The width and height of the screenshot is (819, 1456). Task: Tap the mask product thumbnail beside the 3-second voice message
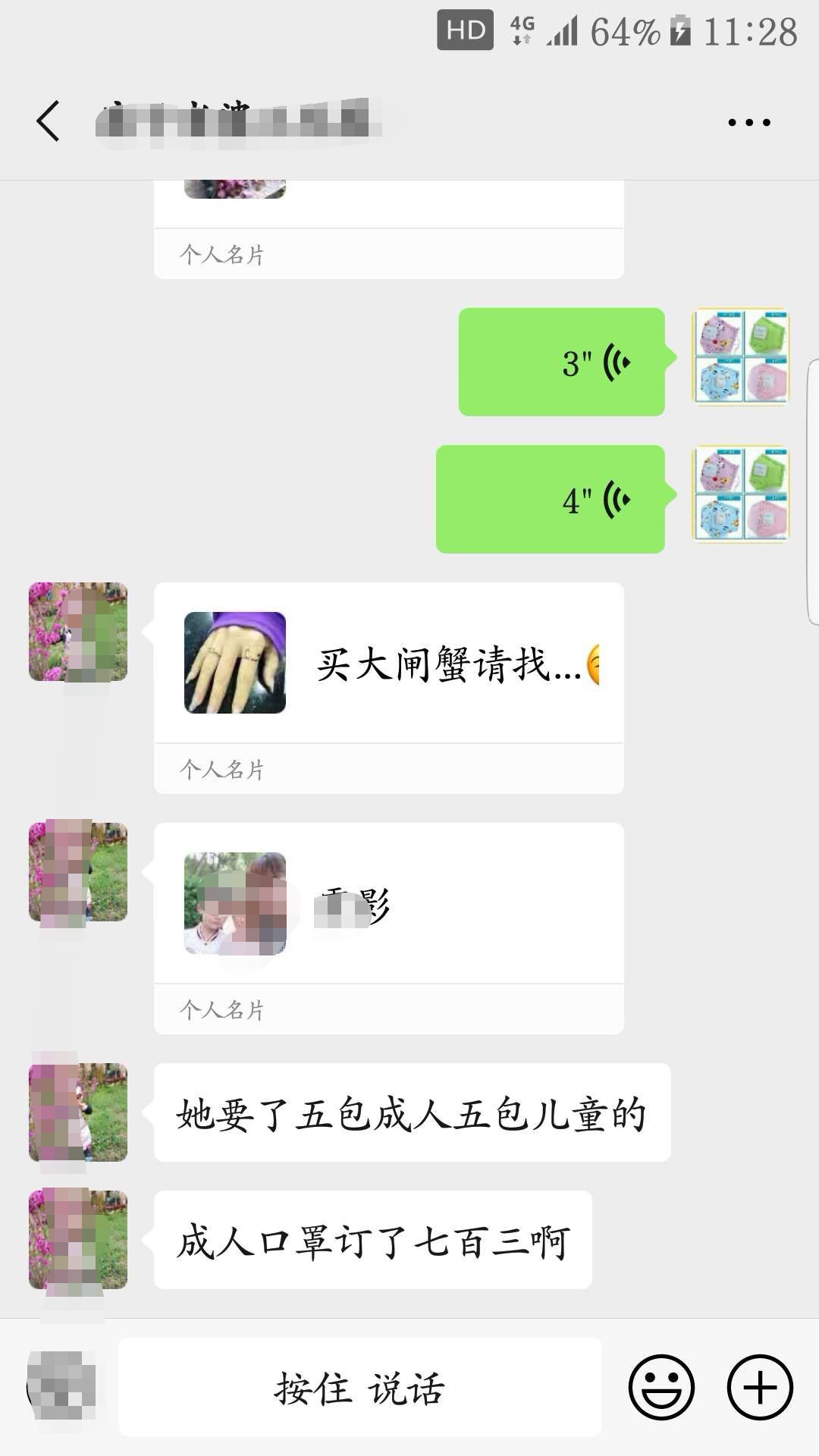739,356
